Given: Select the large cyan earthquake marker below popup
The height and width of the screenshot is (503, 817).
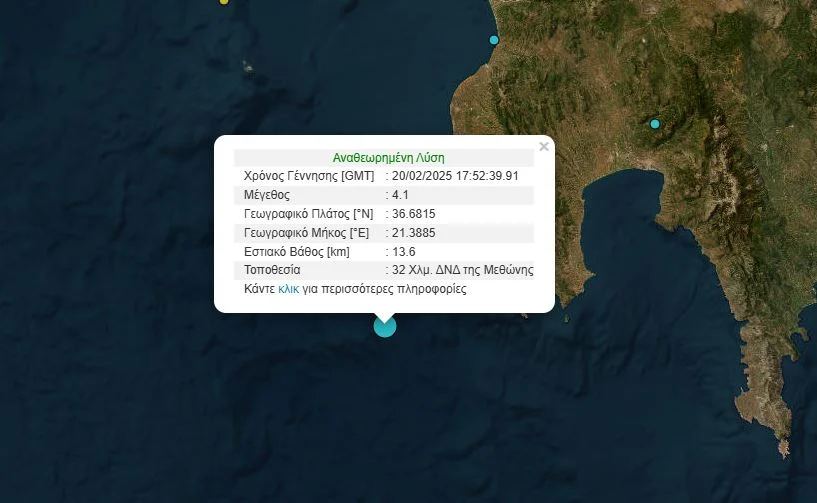Looking at the screenshot, I should [x=385, y=326].
